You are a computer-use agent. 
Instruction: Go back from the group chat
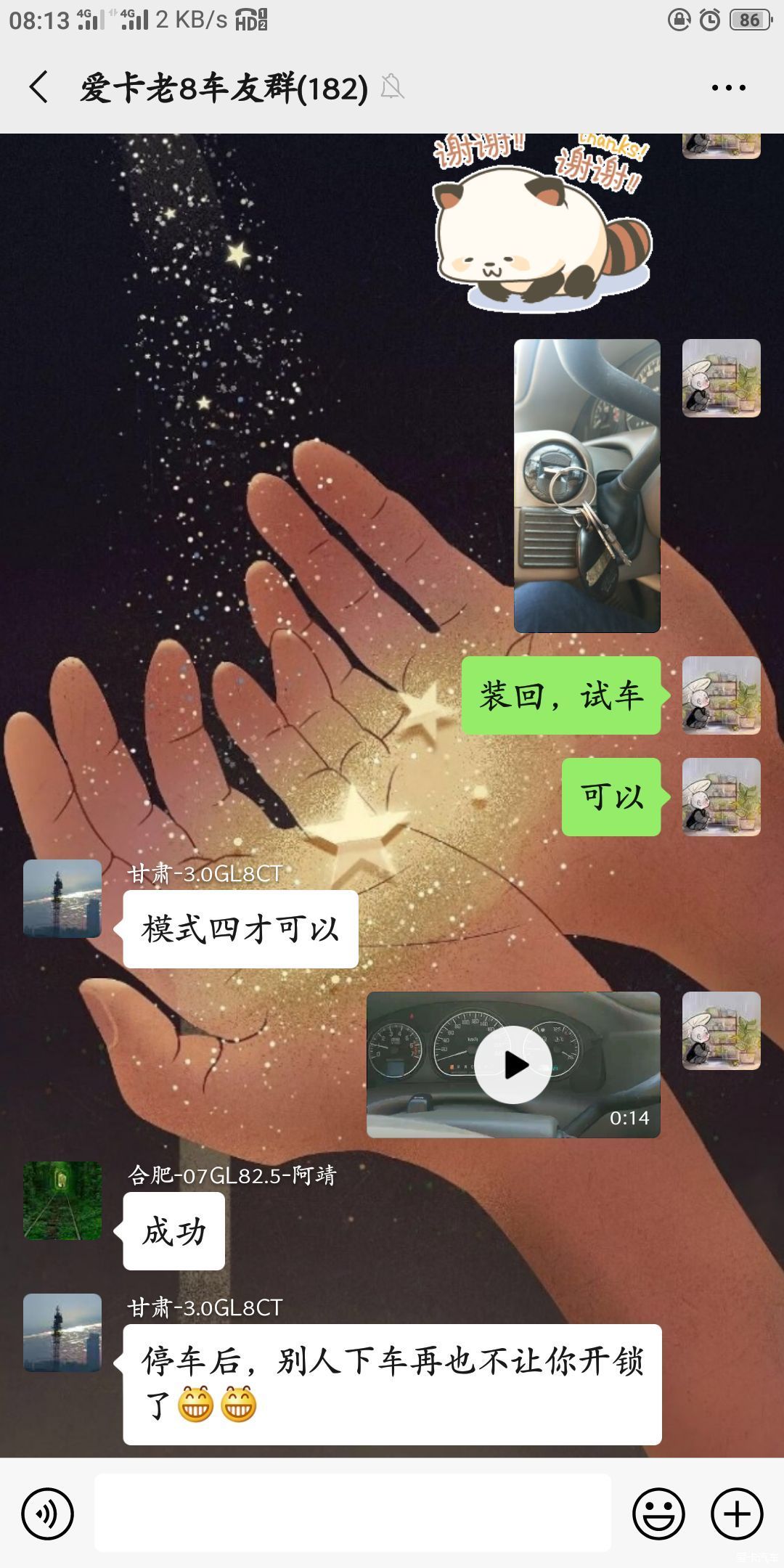coord(39,88)
